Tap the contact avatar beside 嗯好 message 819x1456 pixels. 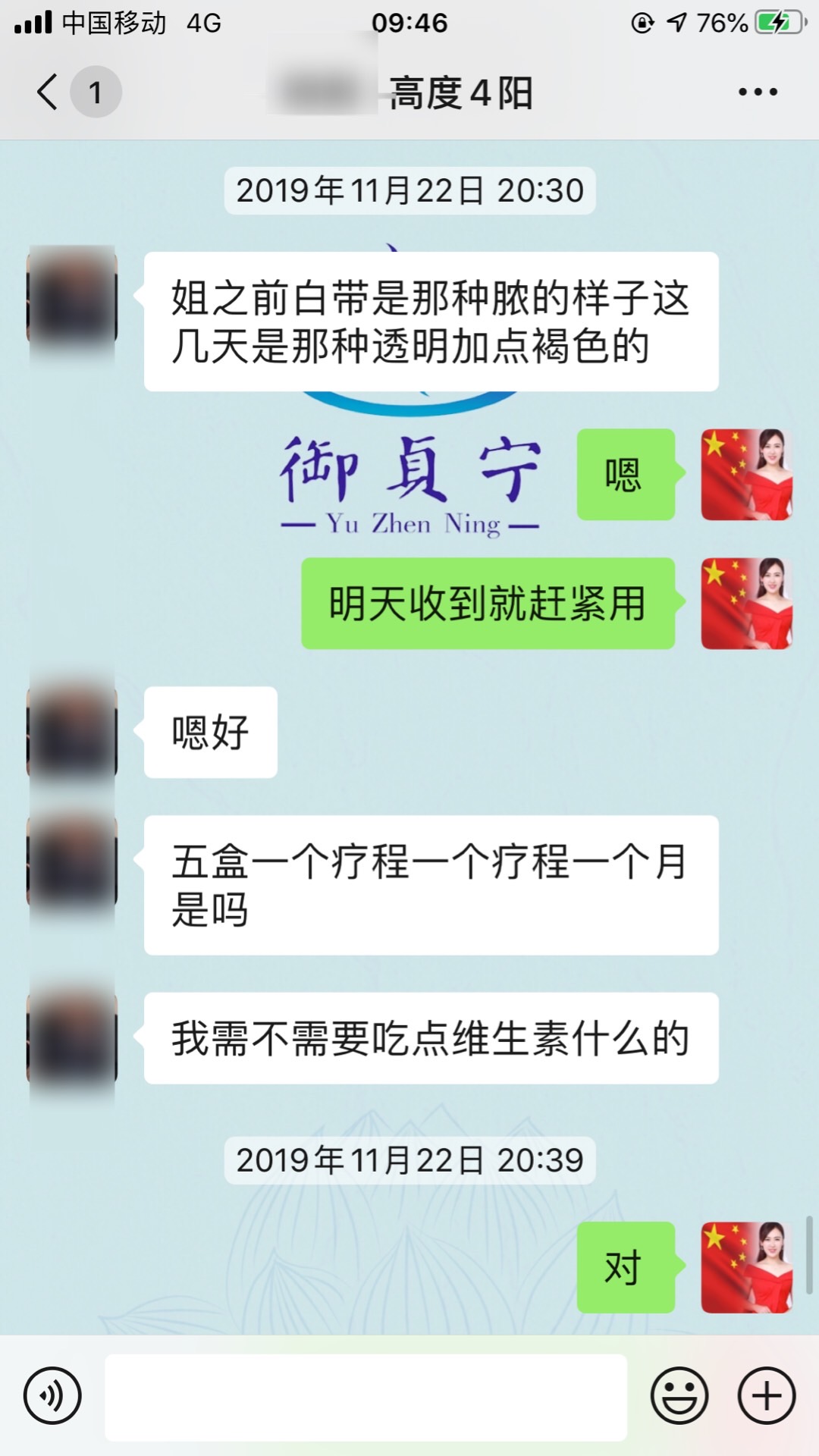(x=73, y=732)
